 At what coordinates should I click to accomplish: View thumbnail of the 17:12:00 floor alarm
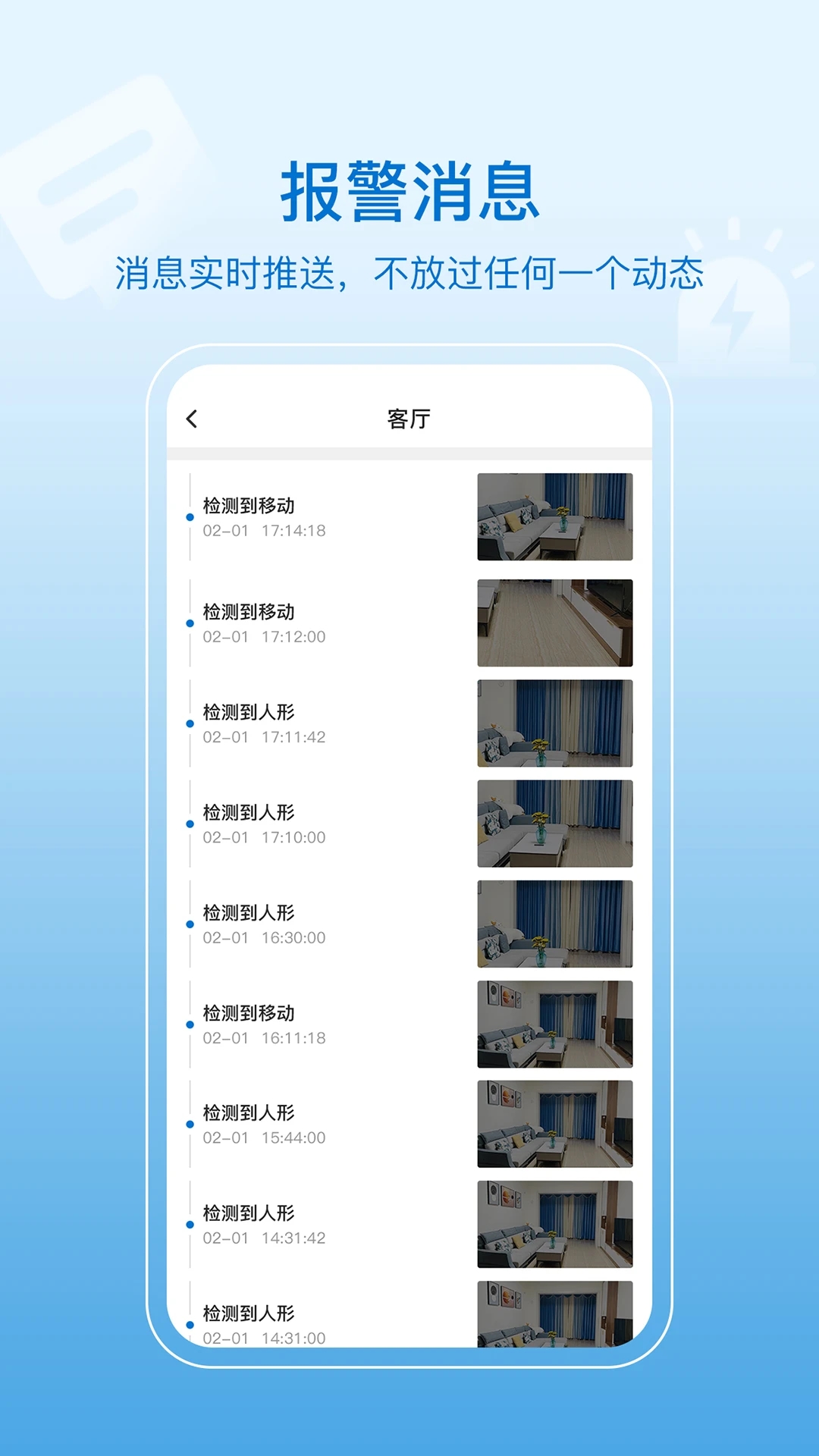tap(554, 622)
